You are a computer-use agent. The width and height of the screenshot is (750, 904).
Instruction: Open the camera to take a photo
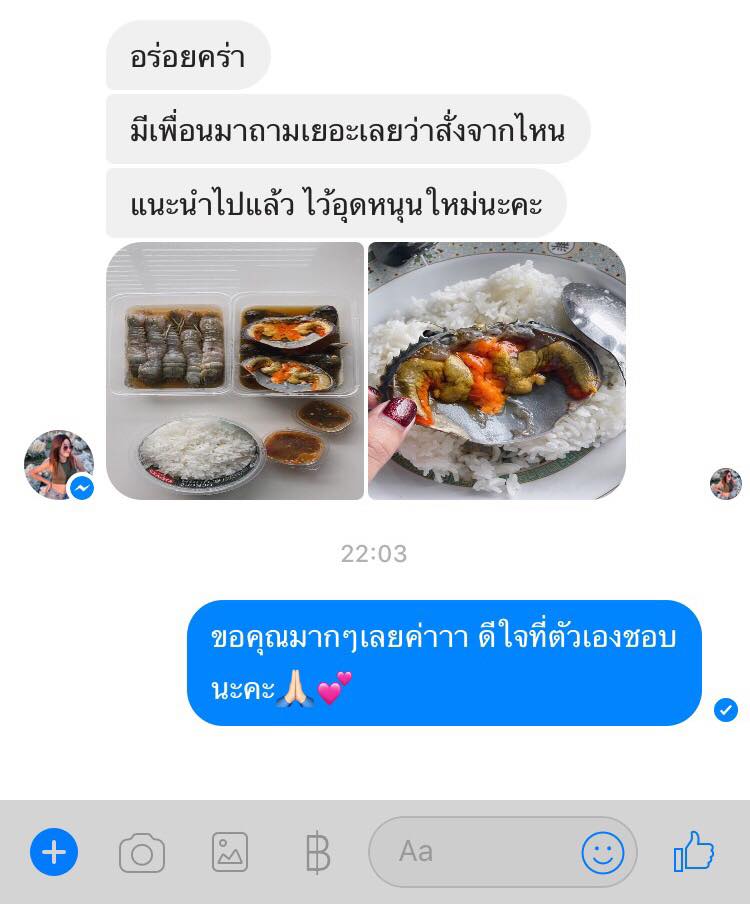142,853
